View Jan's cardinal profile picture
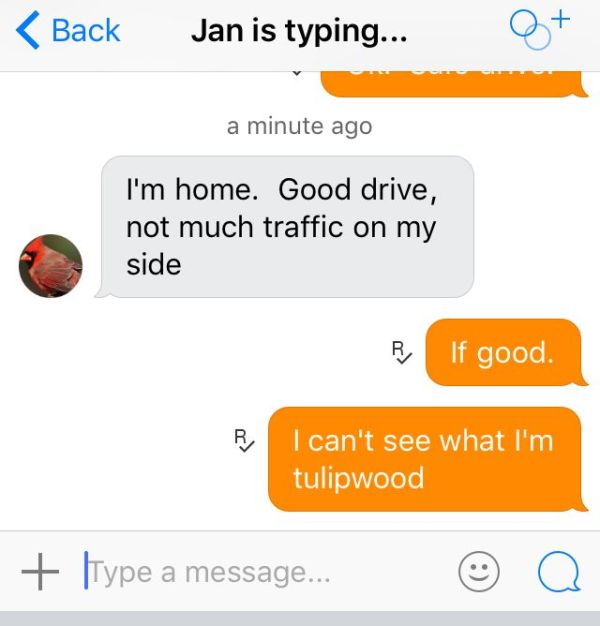 click(x=51, y=266)
